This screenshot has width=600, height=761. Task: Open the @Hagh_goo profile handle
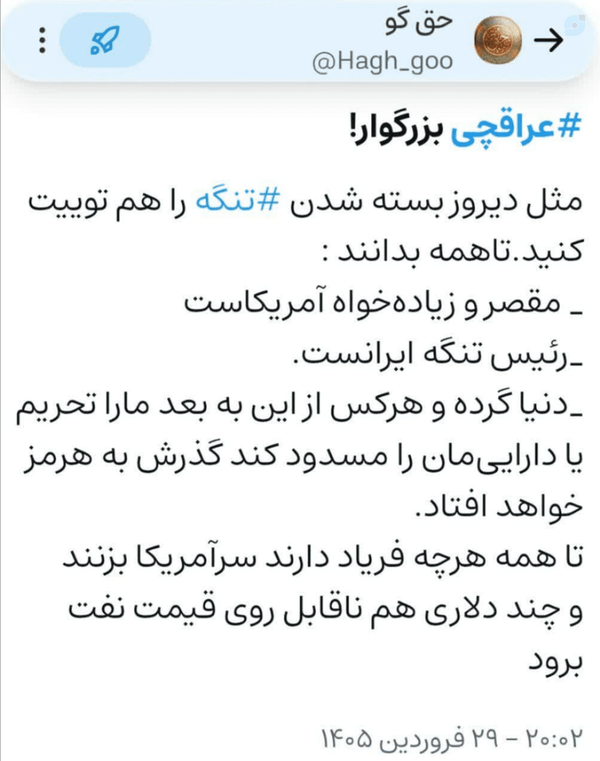pyautogui.click(x=383, y=62)
